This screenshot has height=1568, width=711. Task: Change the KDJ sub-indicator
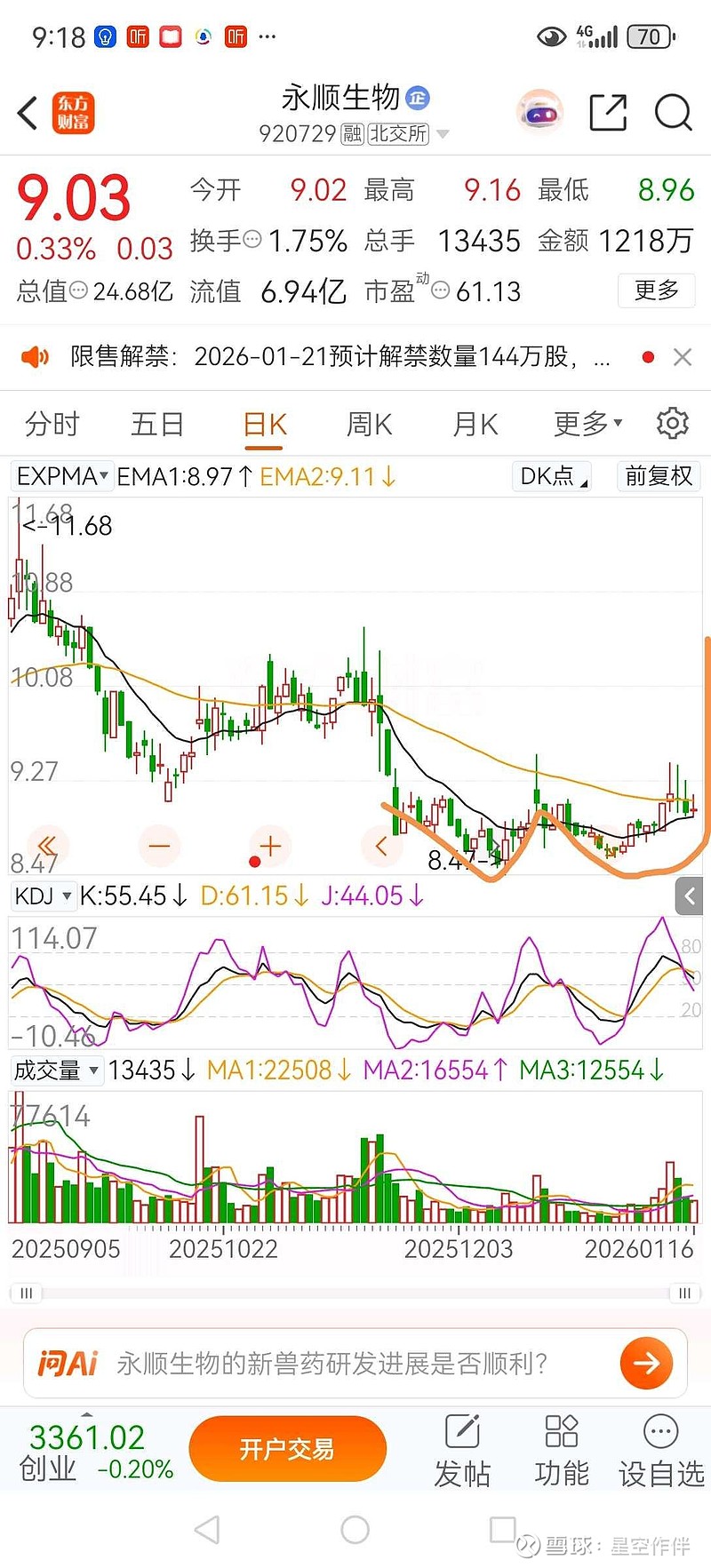click(43, 896)
